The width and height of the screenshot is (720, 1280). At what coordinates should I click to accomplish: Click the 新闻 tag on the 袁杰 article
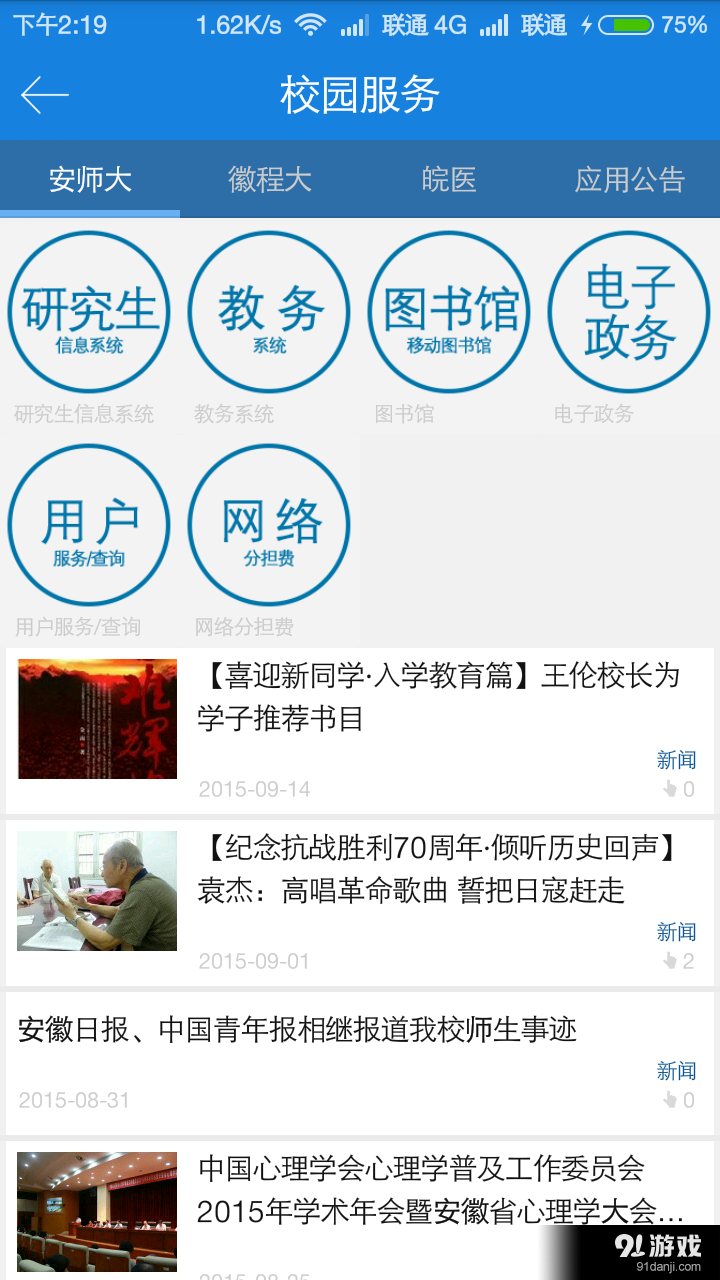click(x=677, y=931)
